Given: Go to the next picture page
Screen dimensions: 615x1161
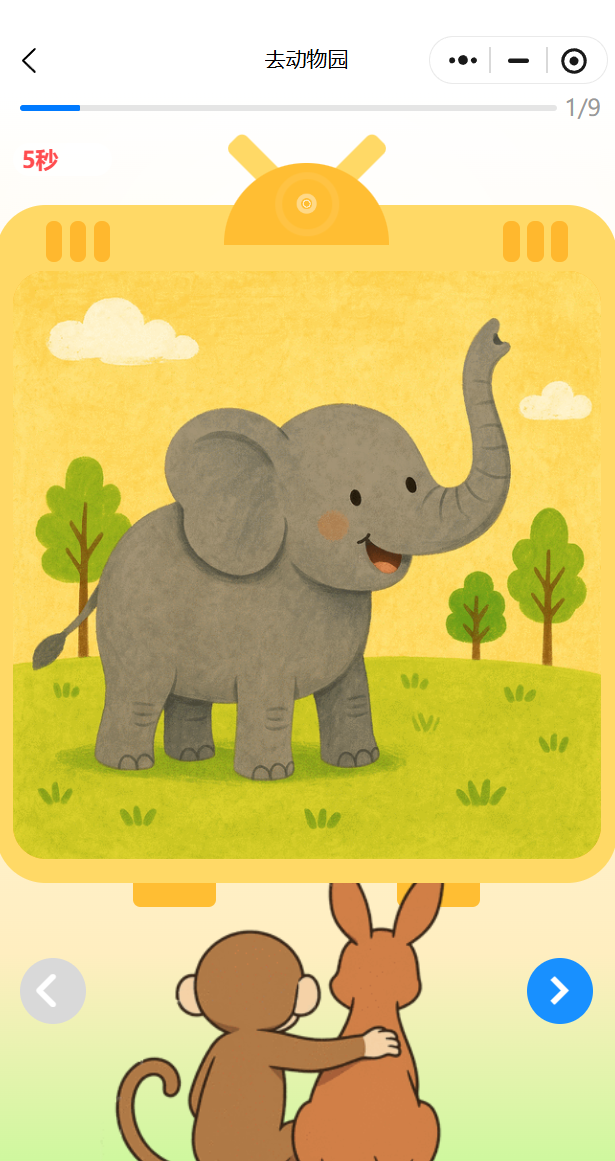Looking at the screenshot, I should (x=559, y=990).
